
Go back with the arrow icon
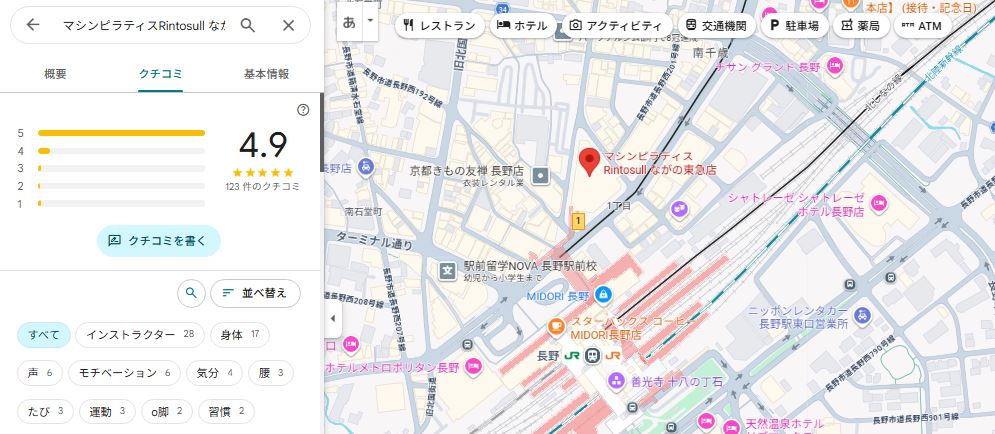33,25
